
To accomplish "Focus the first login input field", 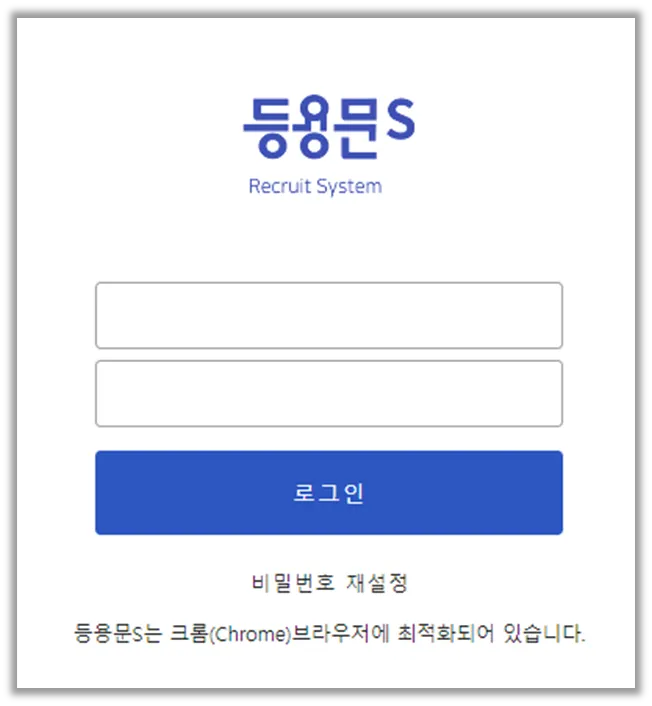I will click(x=328, y=315).
